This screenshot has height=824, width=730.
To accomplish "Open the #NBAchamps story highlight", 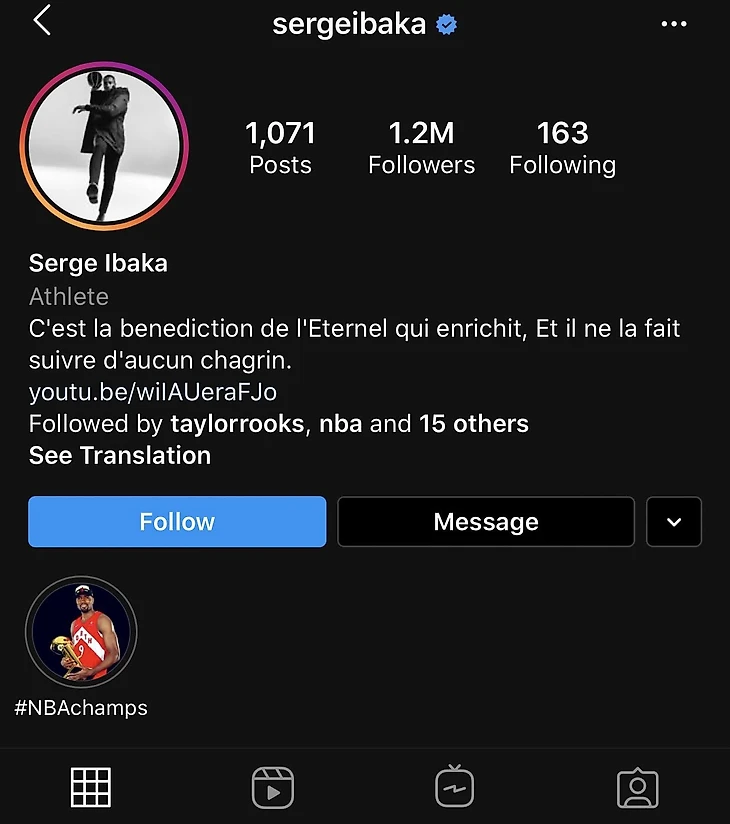I will pyautogui.click(x=81, y=633).
